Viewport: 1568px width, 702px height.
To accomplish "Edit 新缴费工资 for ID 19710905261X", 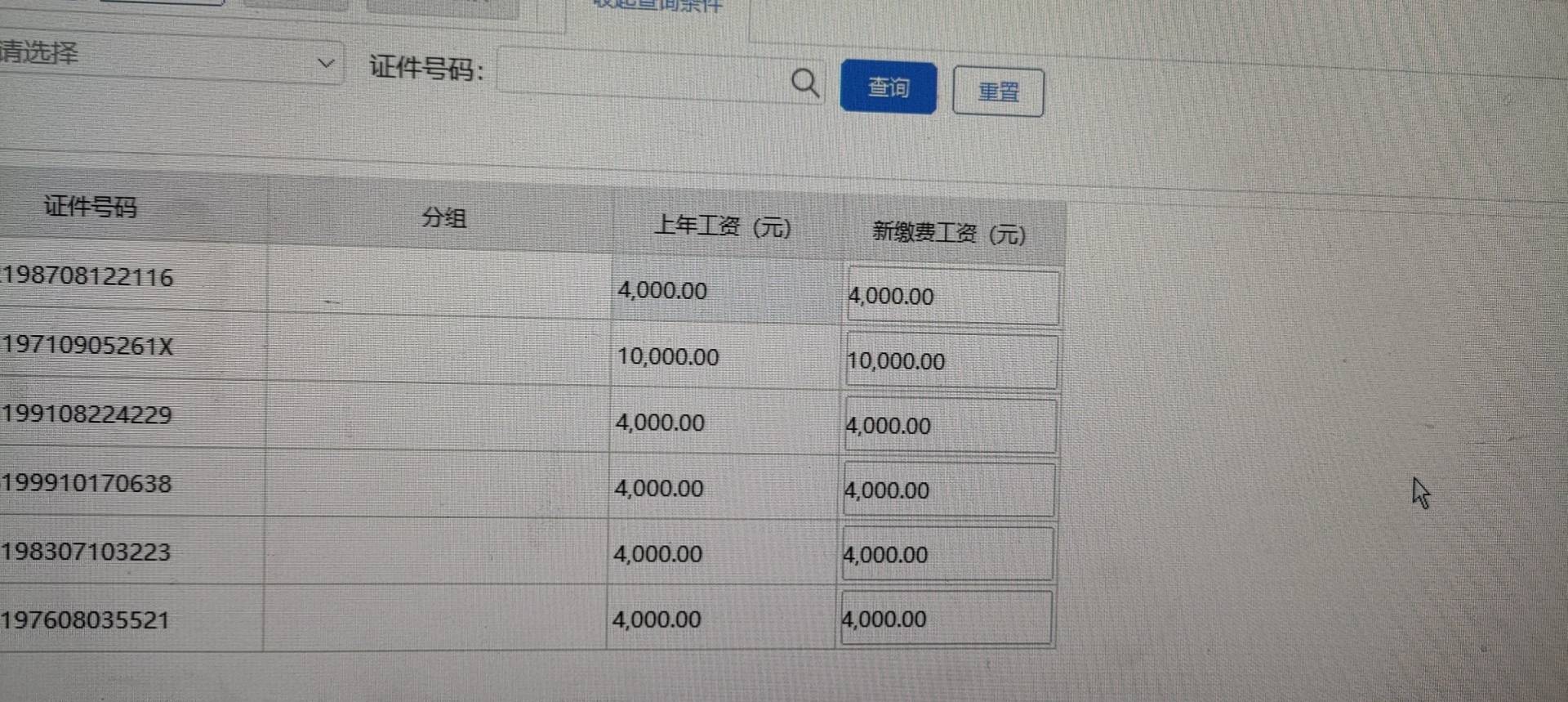I will point(951,361).
